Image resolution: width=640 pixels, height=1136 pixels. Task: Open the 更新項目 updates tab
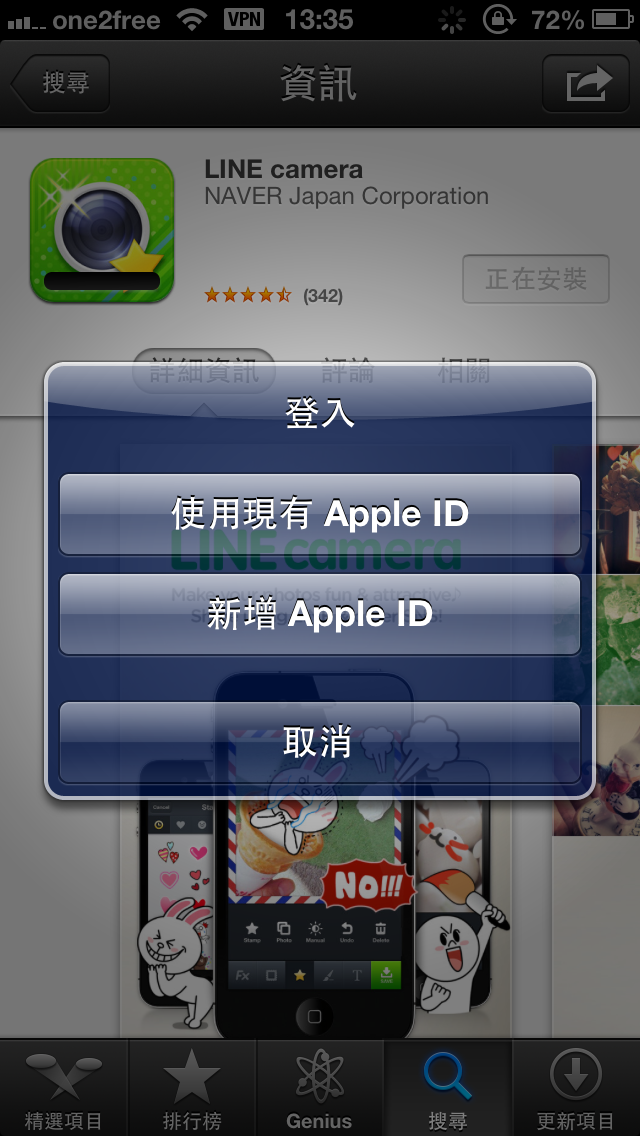point(576,1090)
